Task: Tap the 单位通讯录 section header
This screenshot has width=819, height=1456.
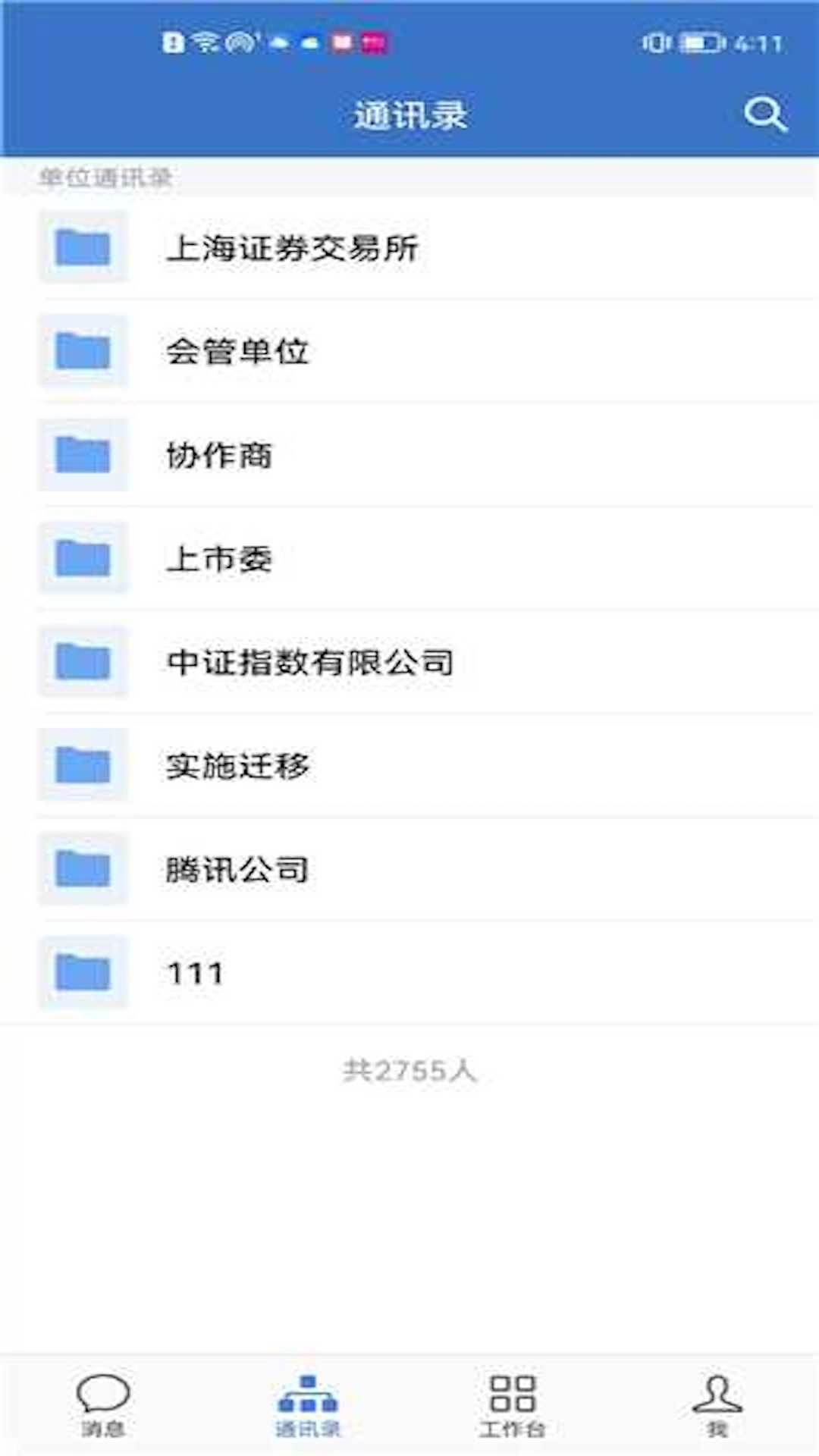Action: pyautogui.click(x=105, y=176)
